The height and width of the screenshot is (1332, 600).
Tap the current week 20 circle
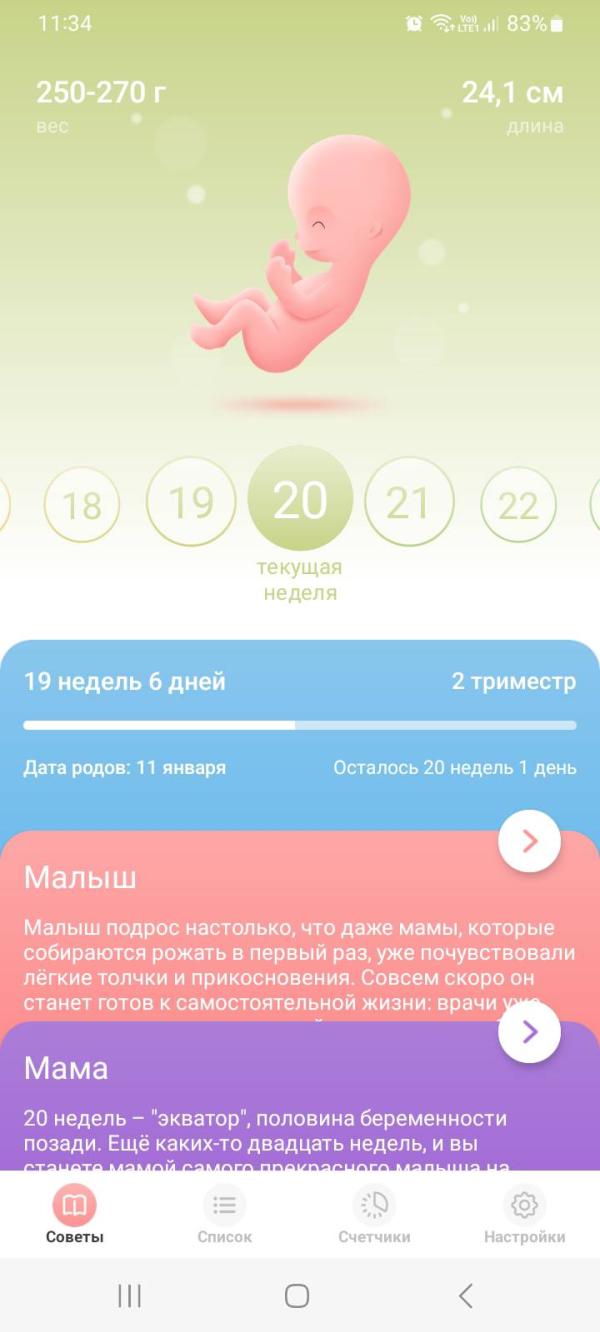coord(300,498)
